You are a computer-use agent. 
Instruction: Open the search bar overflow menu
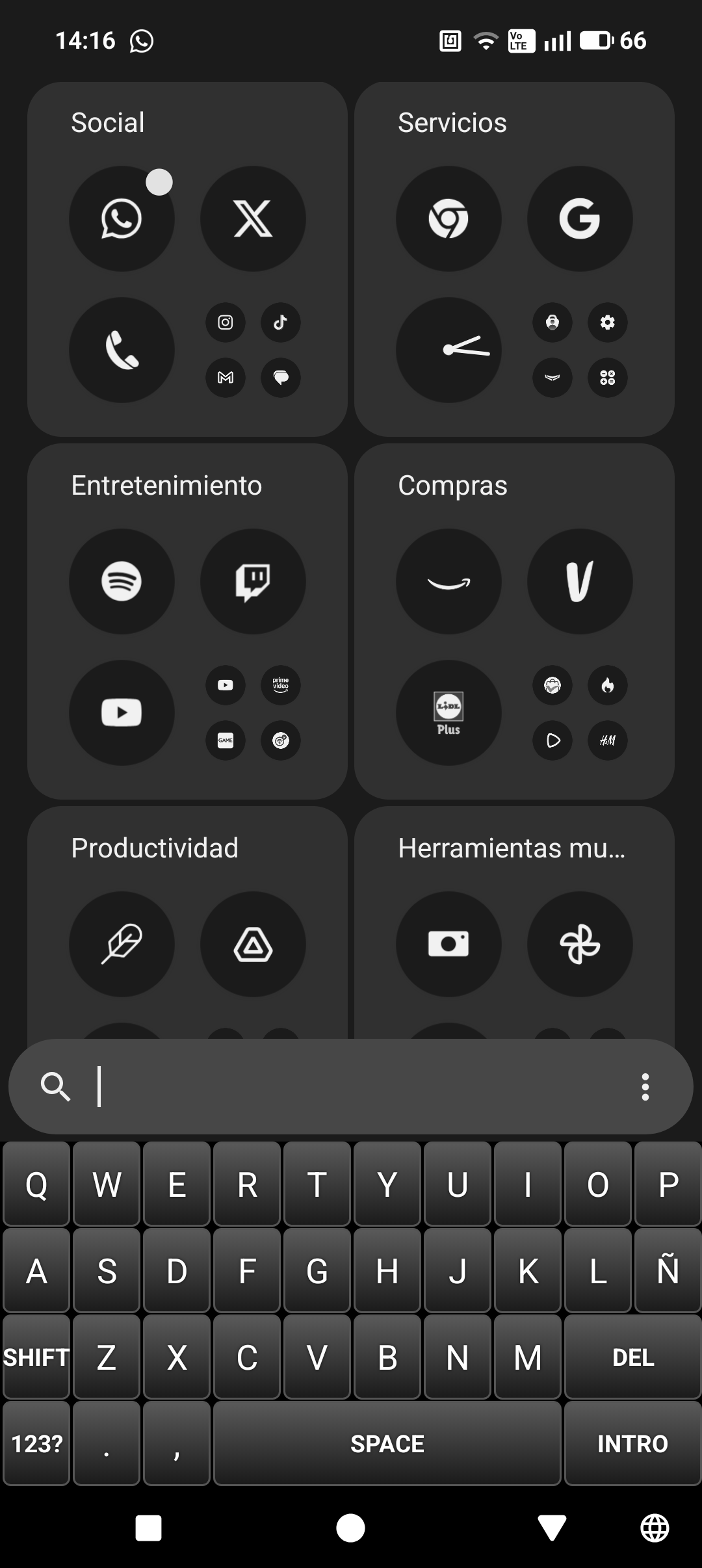645,1086
